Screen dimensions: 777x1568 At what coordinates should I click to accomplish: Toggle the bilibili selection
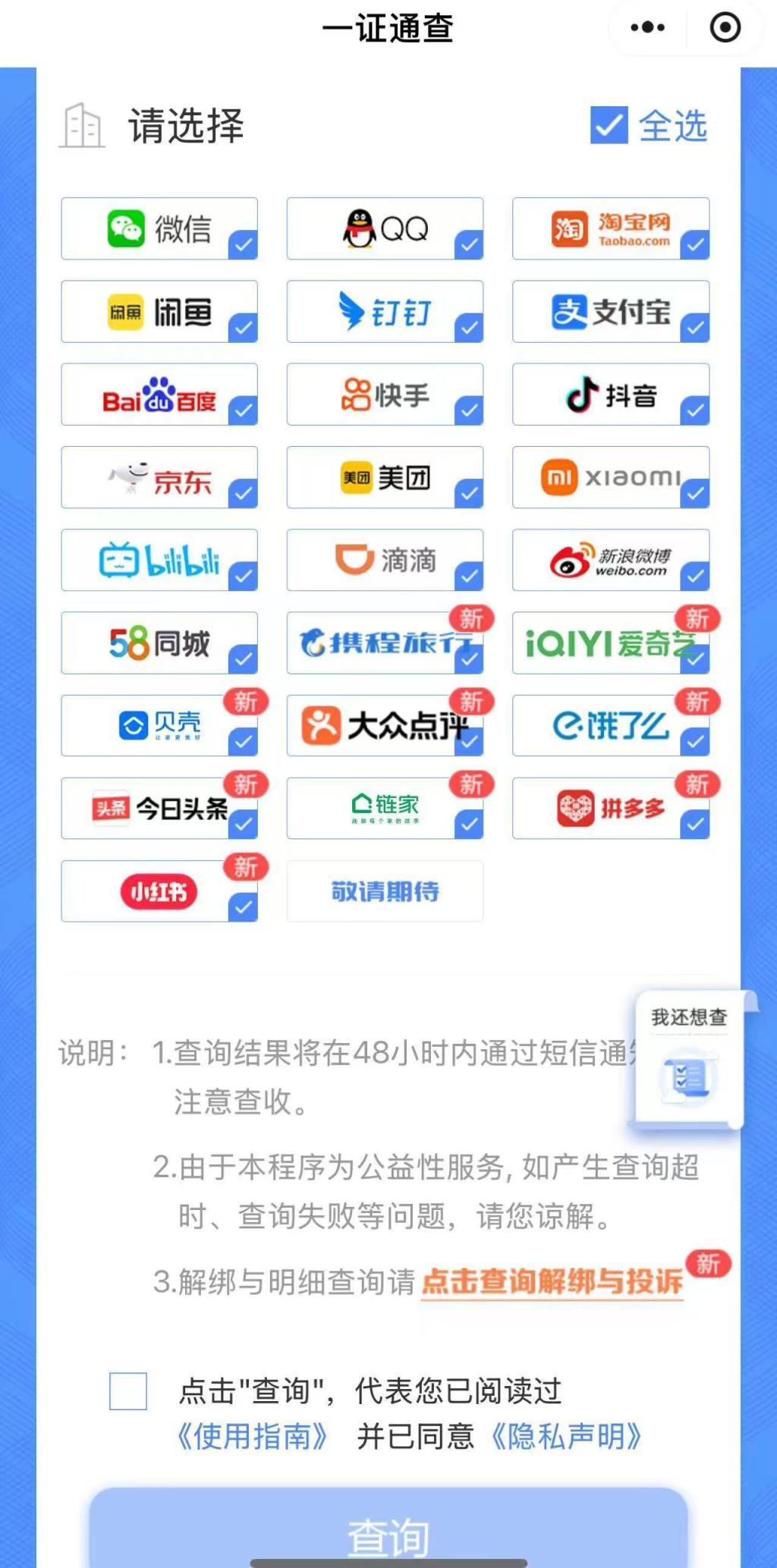click(x=159, y=560)
